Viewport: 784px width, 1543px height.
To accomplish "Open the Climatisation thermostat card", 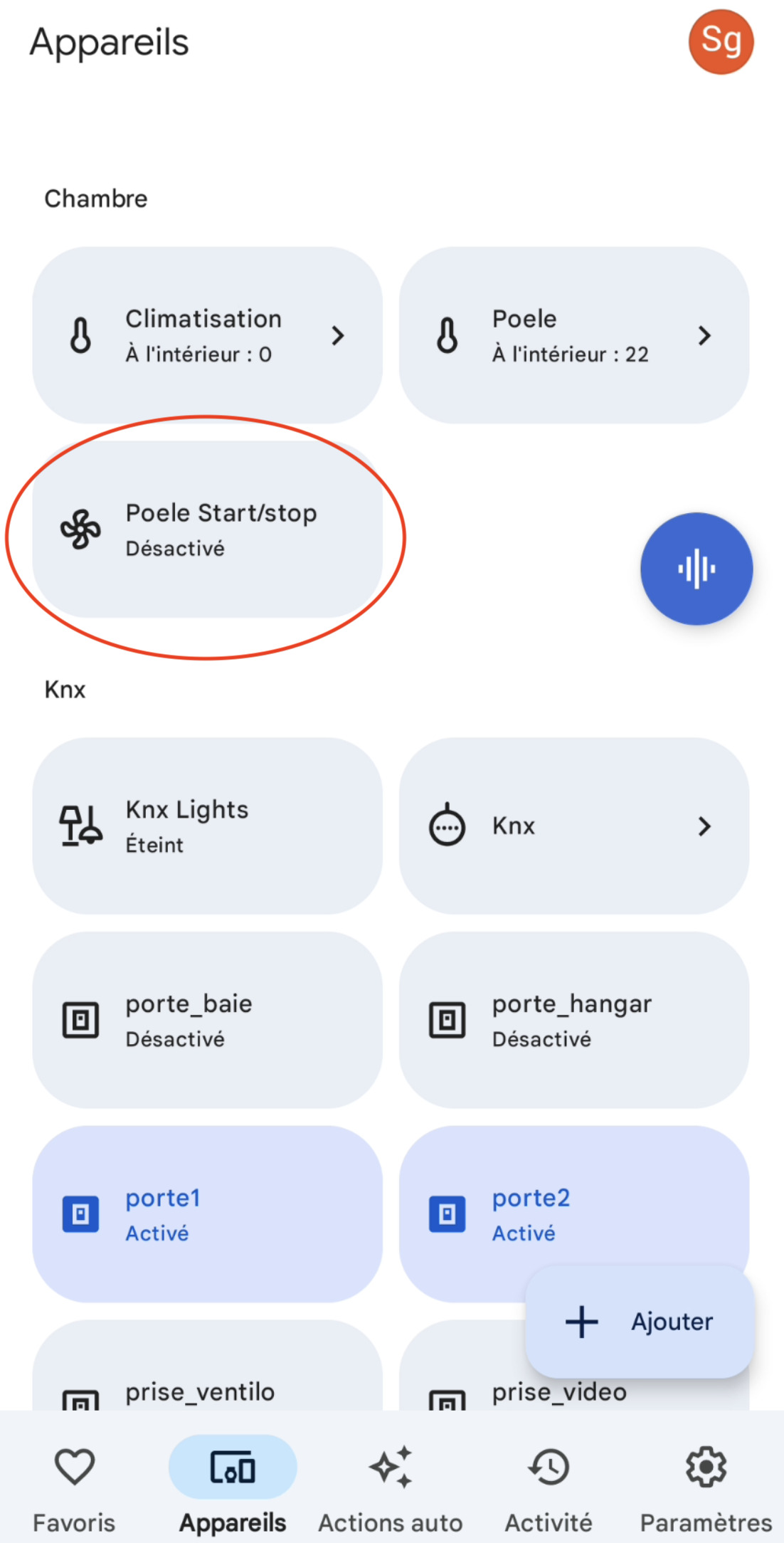I will 207,335.
